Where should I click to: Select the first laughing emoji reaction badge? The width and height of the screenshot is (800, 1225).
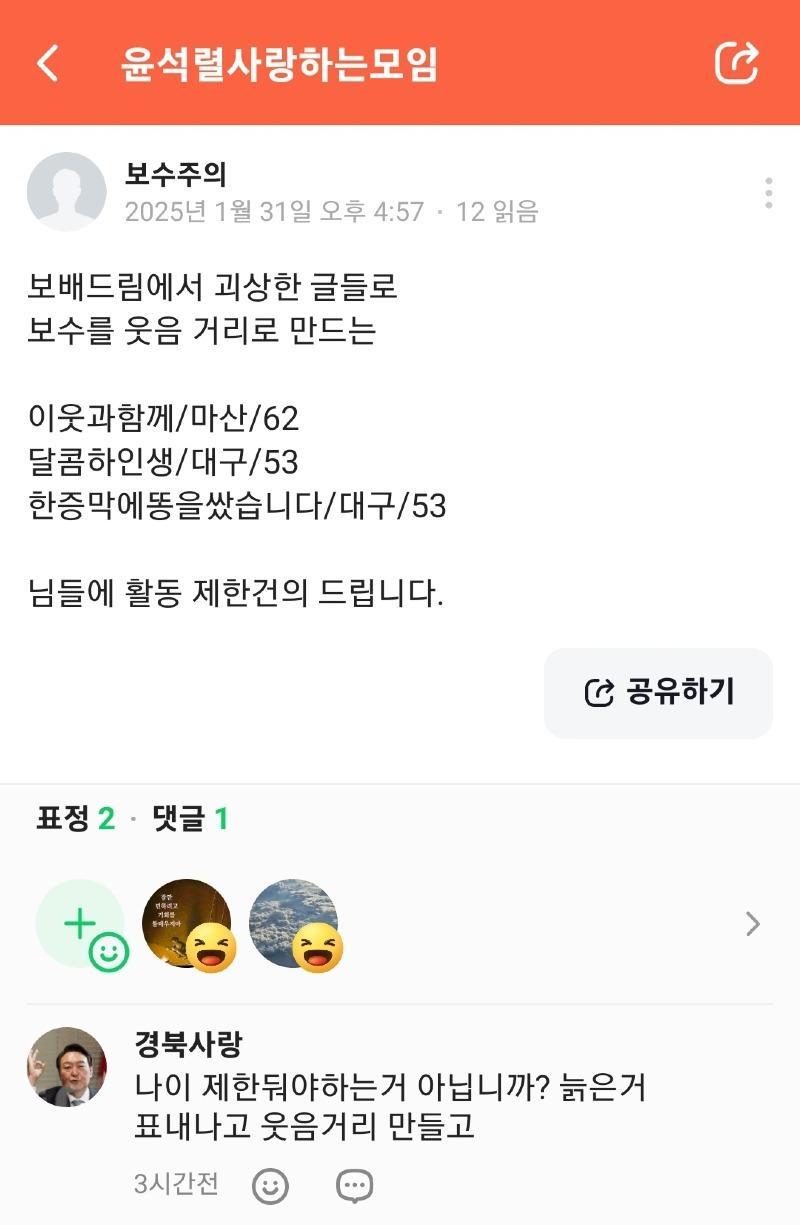tap(190, 923)
